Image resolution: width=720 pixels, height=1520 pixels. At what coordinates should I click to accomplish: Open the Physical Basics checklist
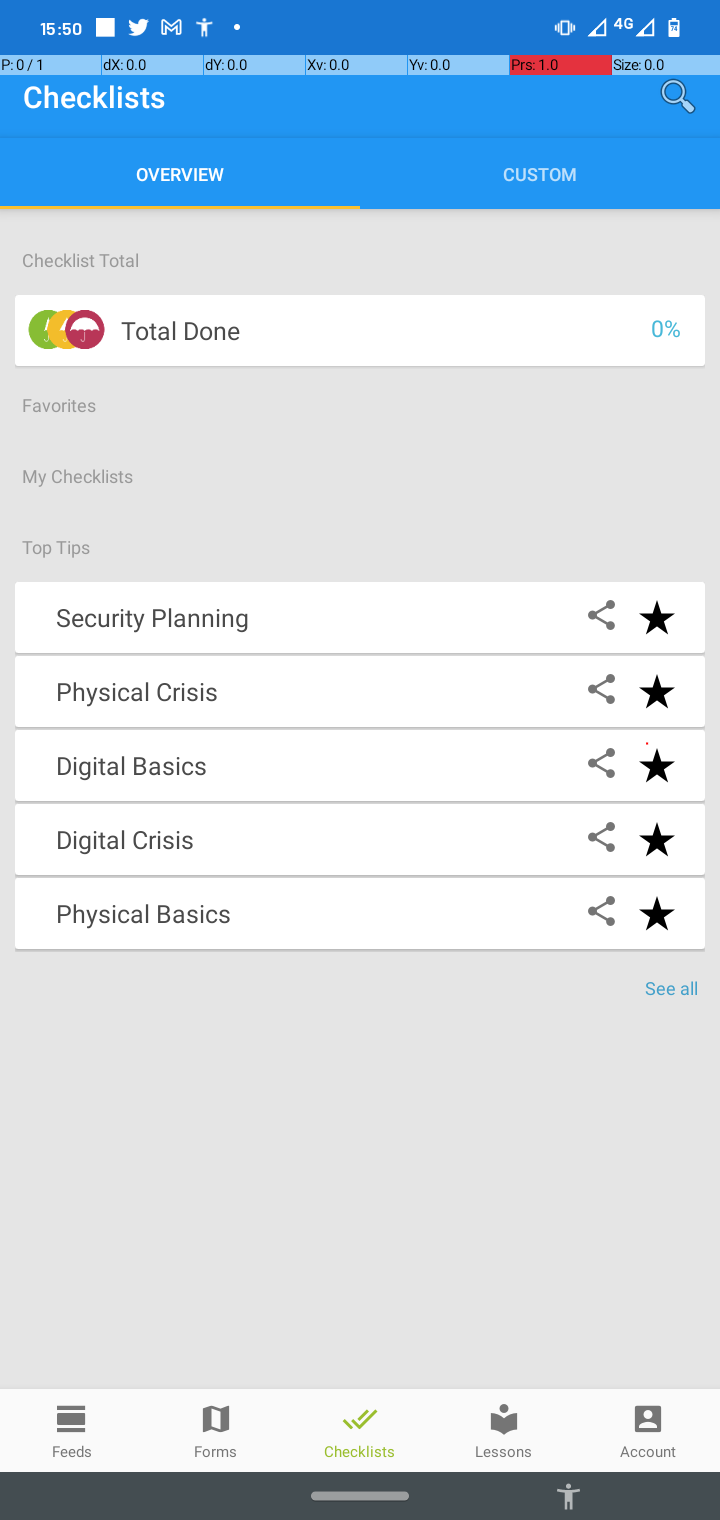(x=360, y=914)
